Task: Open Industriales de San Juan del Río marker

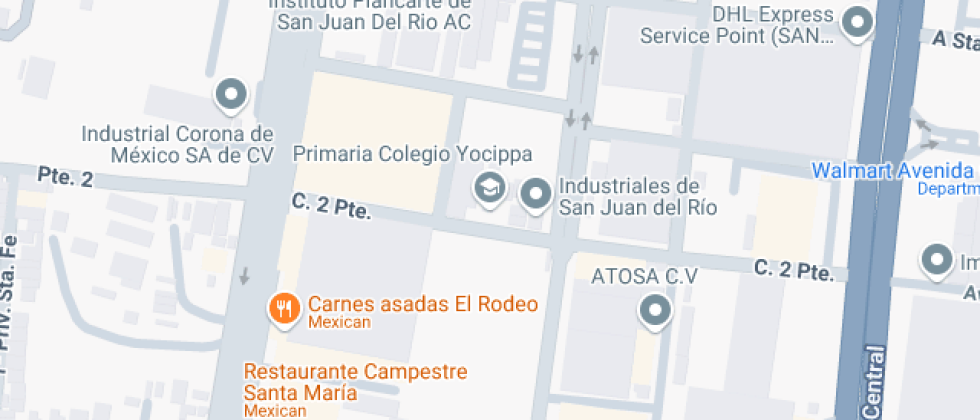Action: point(536,196)
